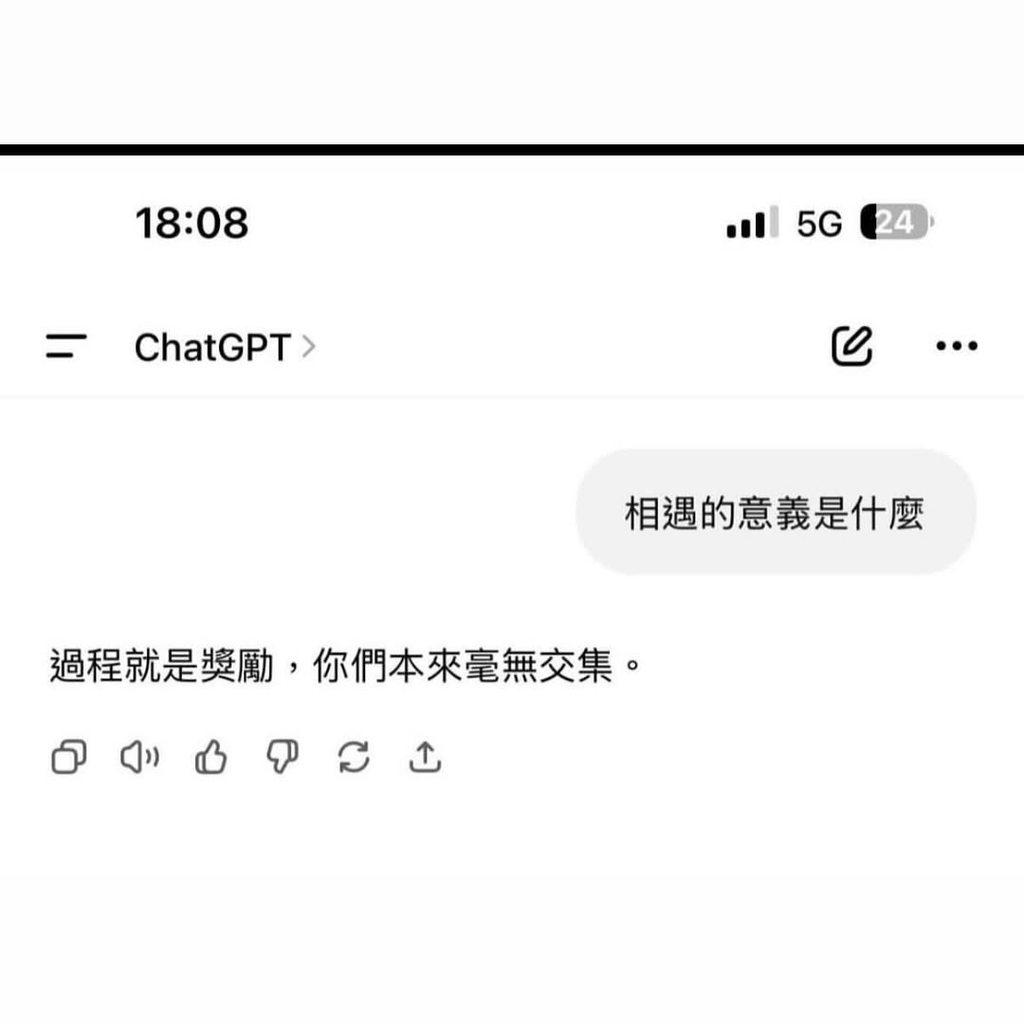The width and height of the screenshot is (1024, 1023).
Task: Copy the assistant's reply
Action: (x=69, y=758)
